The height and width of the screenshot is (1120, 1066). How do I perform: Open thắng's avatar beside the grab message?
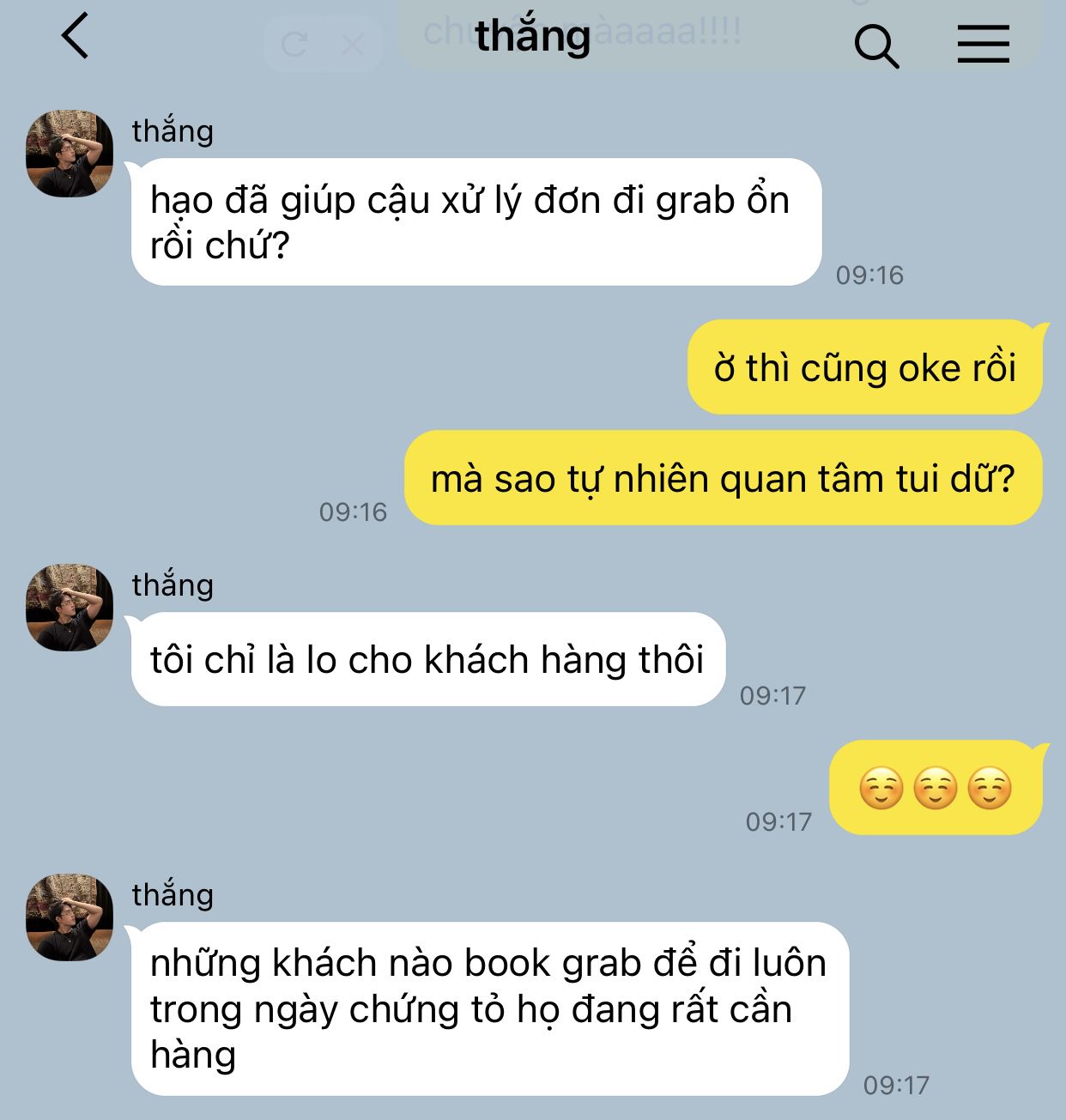(70, 154)
